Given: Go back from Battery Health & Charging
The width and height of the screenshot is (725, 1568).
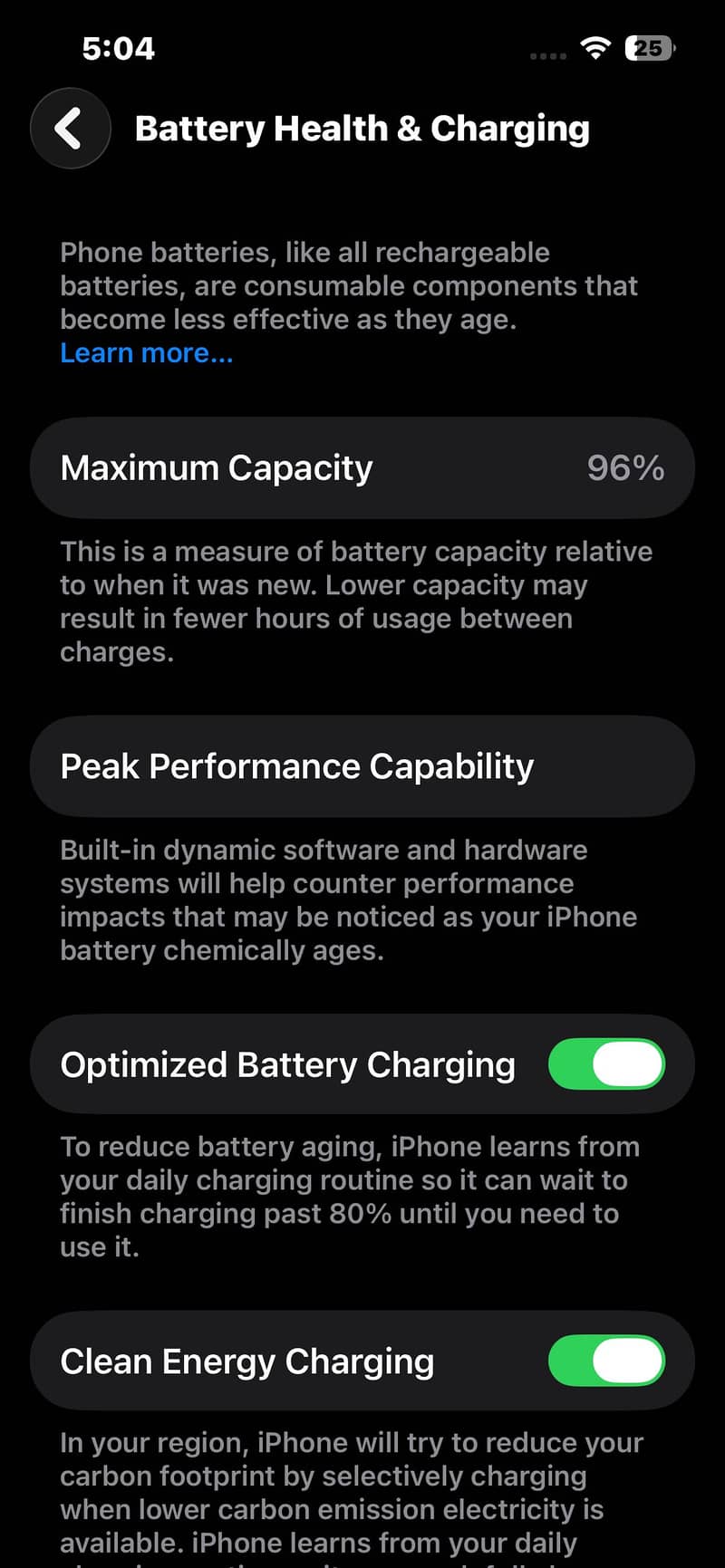Looking at the screenshot, I should [x=71, y=129].
